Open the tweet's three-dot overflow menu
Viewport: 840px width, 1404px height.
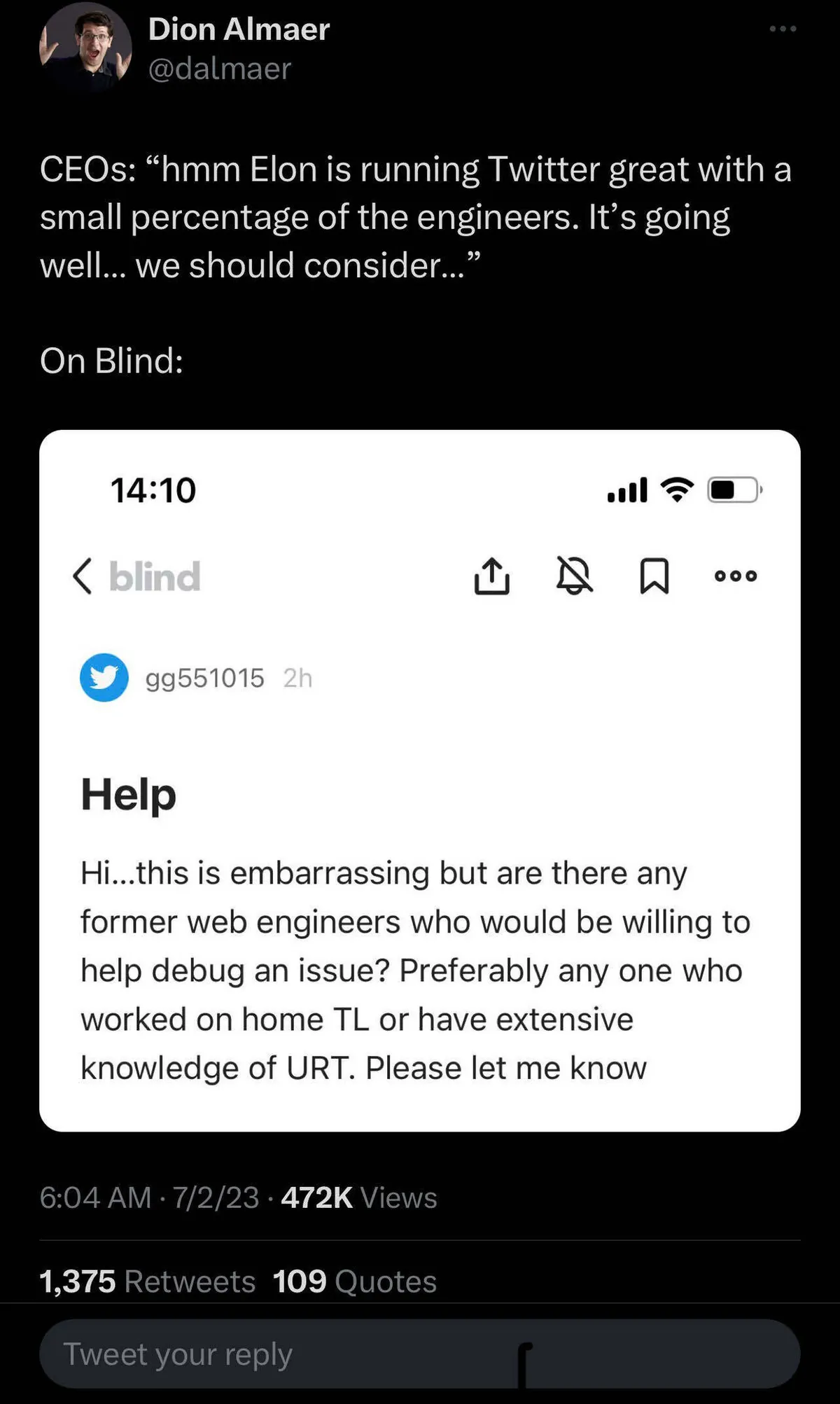pyautogui.click(x=782, y=29)
